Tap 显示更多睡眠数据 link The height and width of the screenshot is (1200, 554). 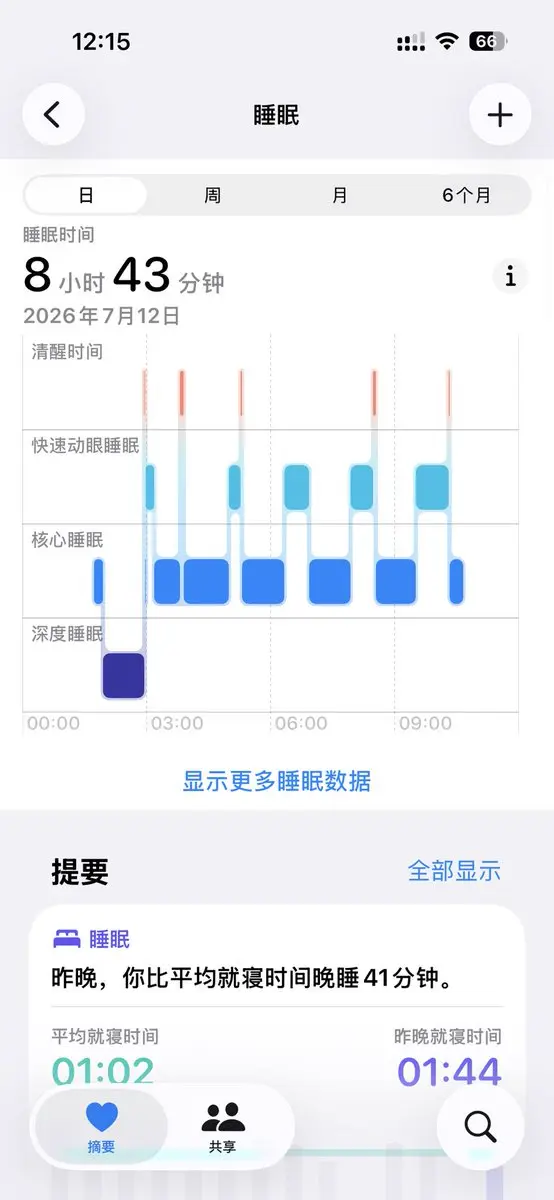[x=277, y=781]
